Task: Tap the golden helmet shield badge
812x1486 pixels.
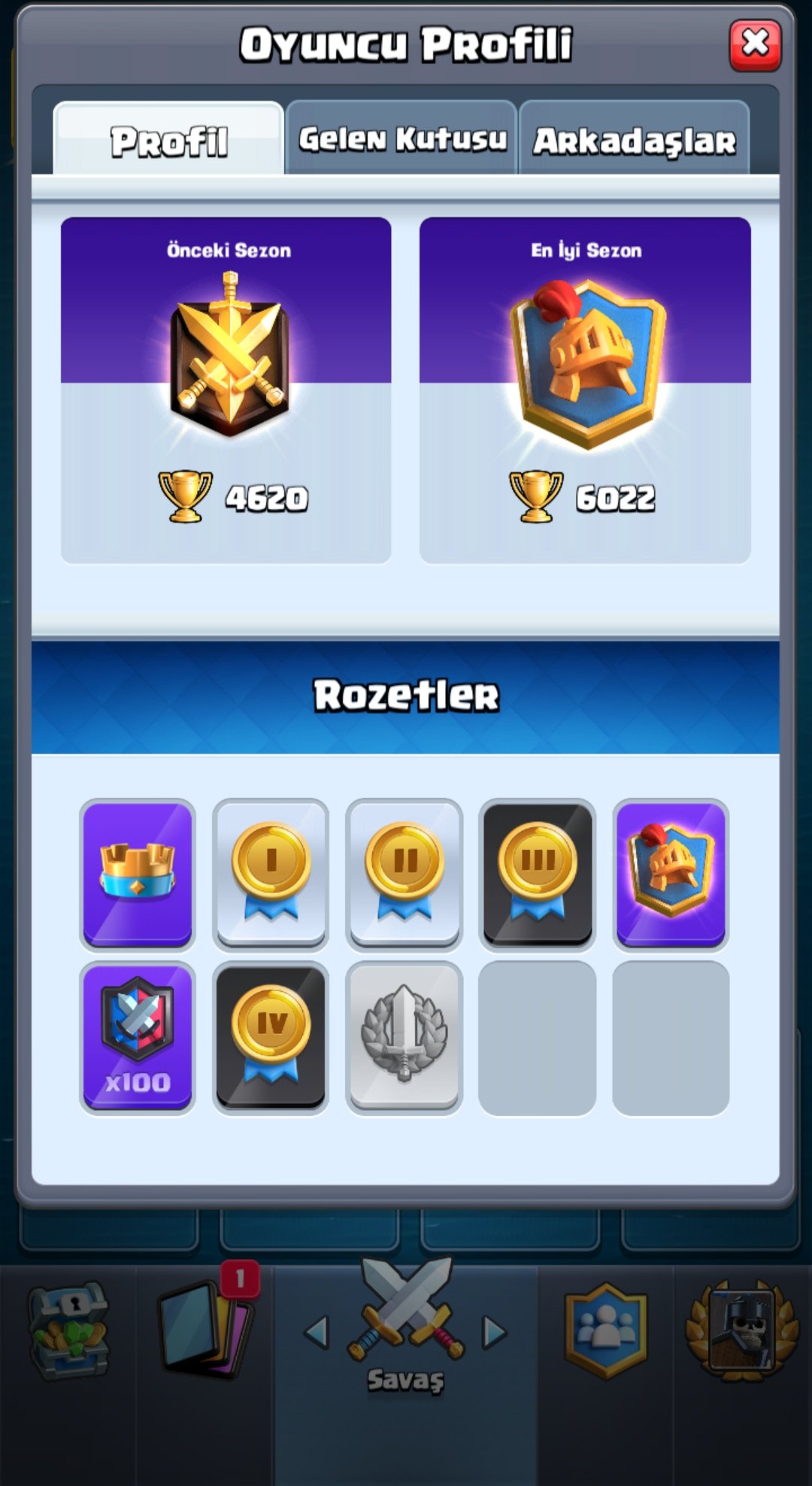Action: (671, 874)
